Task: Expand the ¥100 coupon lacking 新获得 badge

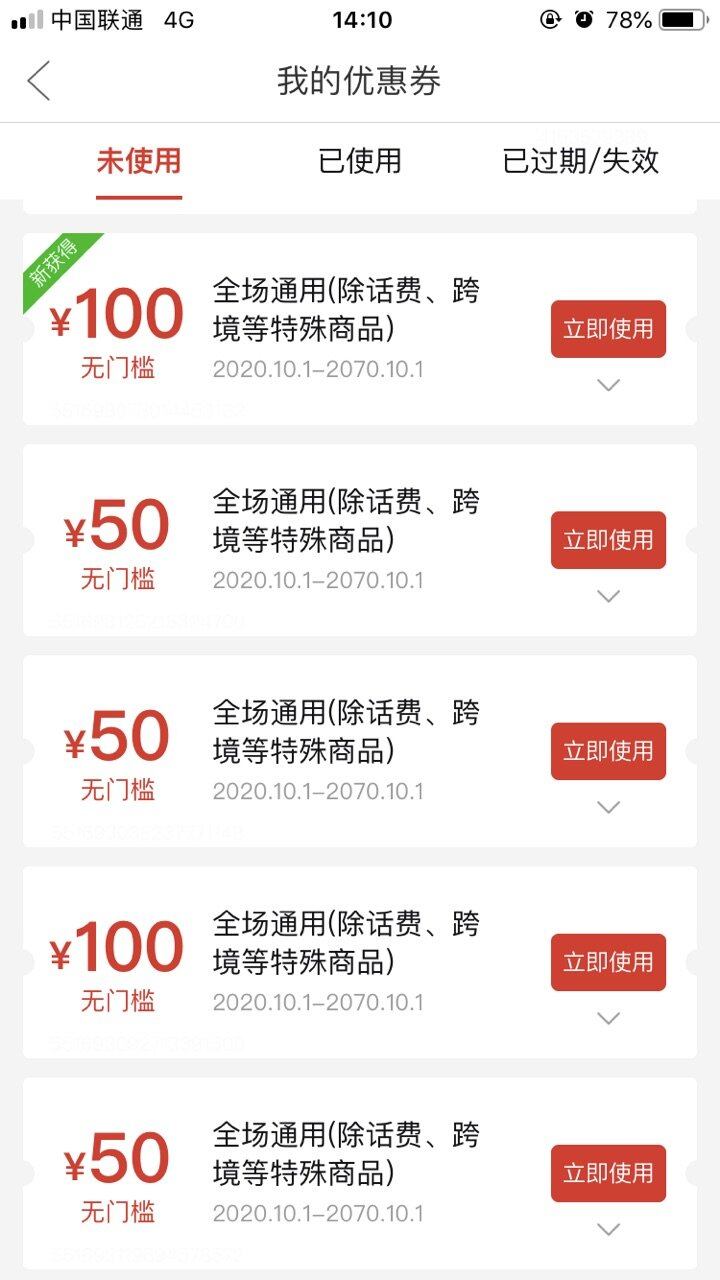Action: point(608,1018)
